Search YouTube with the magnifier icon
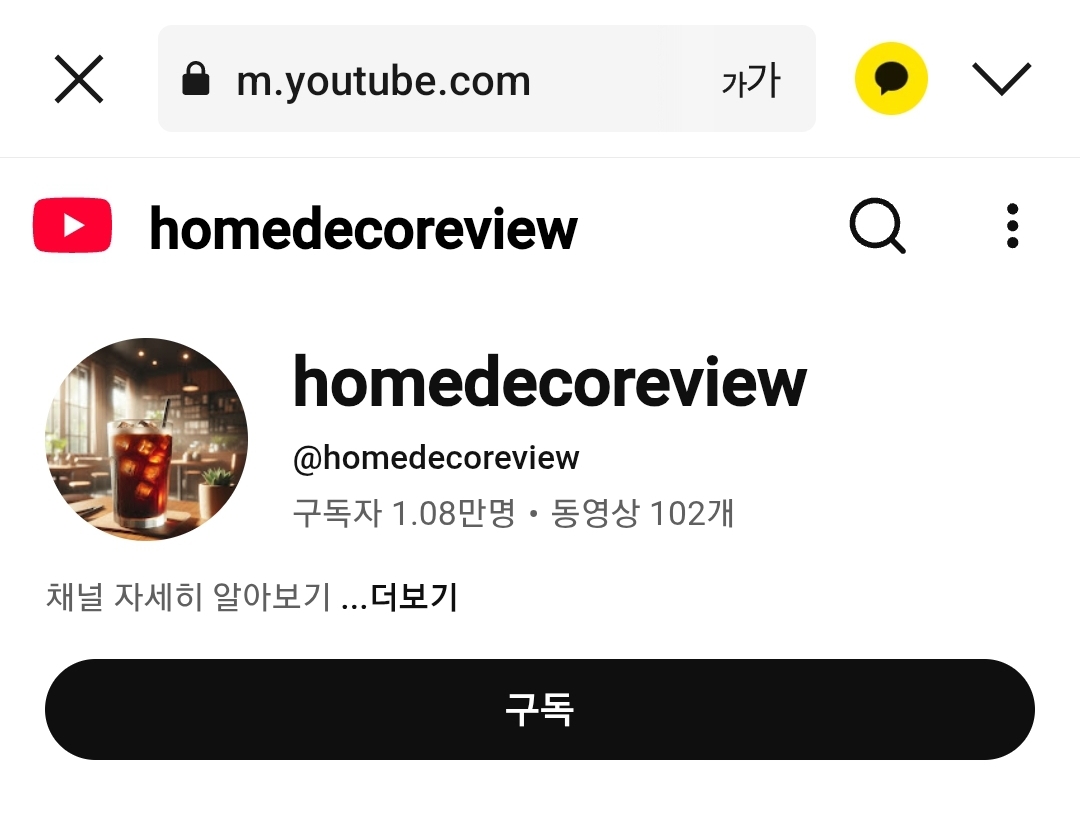Viewport: 1080px width, 835px height. [877, 226]
